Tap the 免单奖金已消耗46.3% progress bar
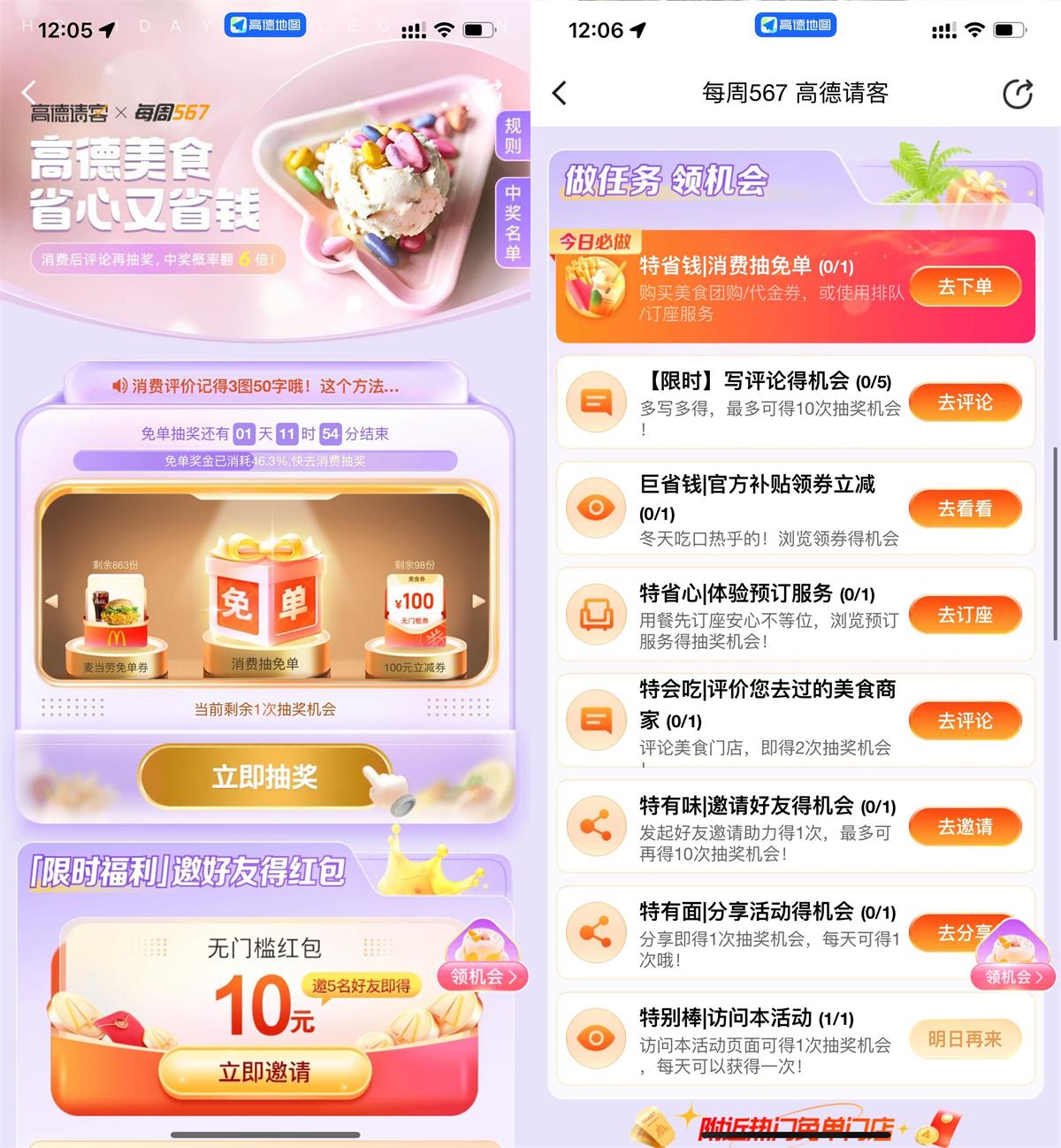The image size is (1061, 1148). pyautogui.click(x=264, y=460)
